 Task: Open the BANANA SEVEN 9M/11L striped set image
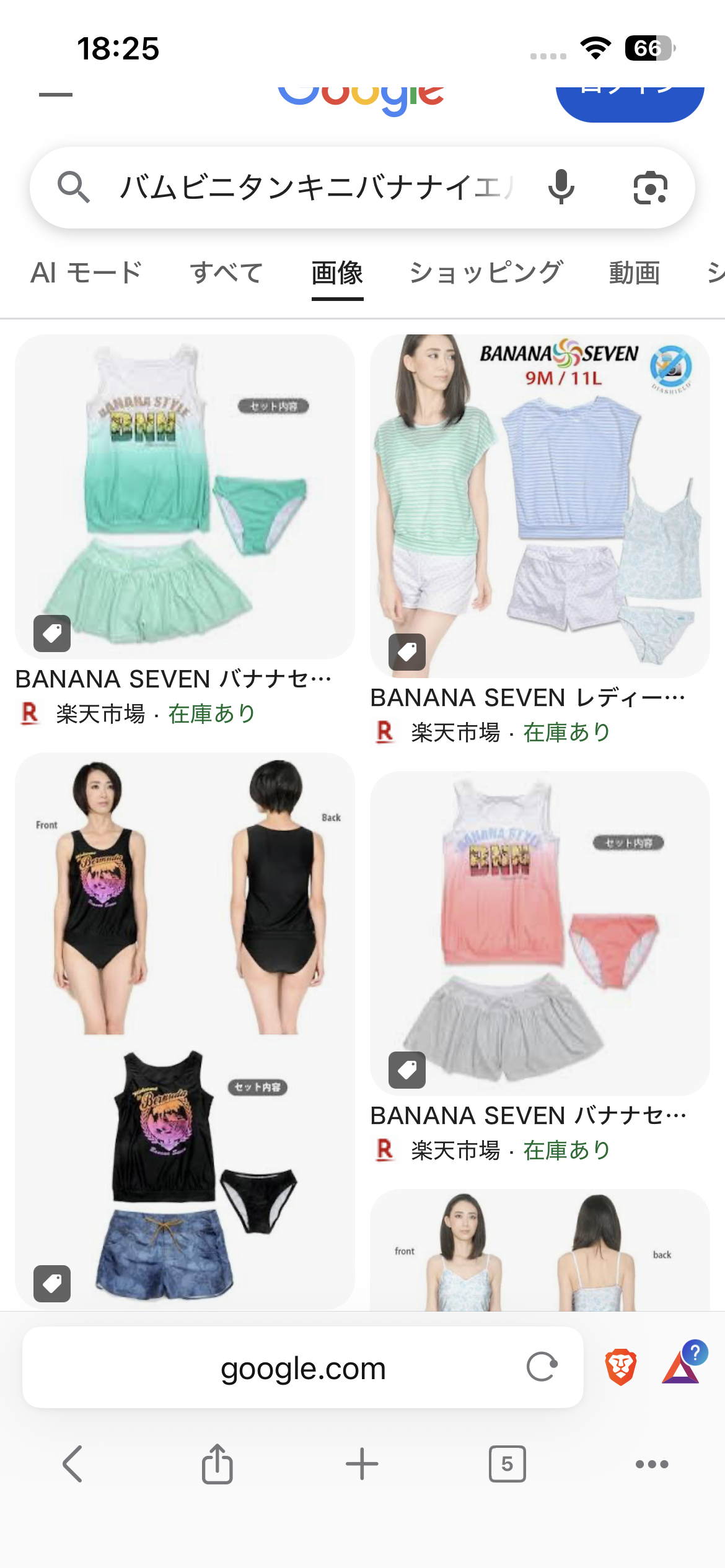click(x=539, y=505)
